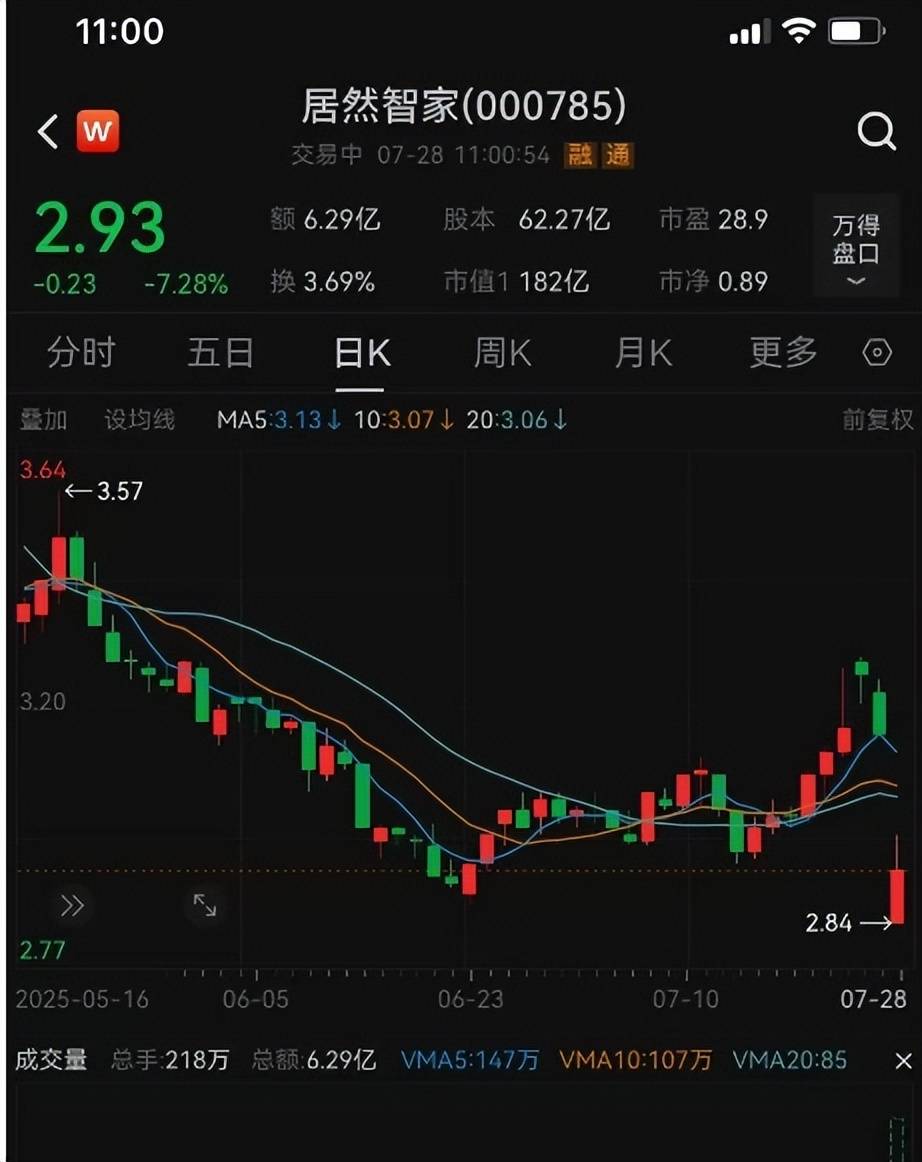Switch to the 五日 chart tab

221,353
